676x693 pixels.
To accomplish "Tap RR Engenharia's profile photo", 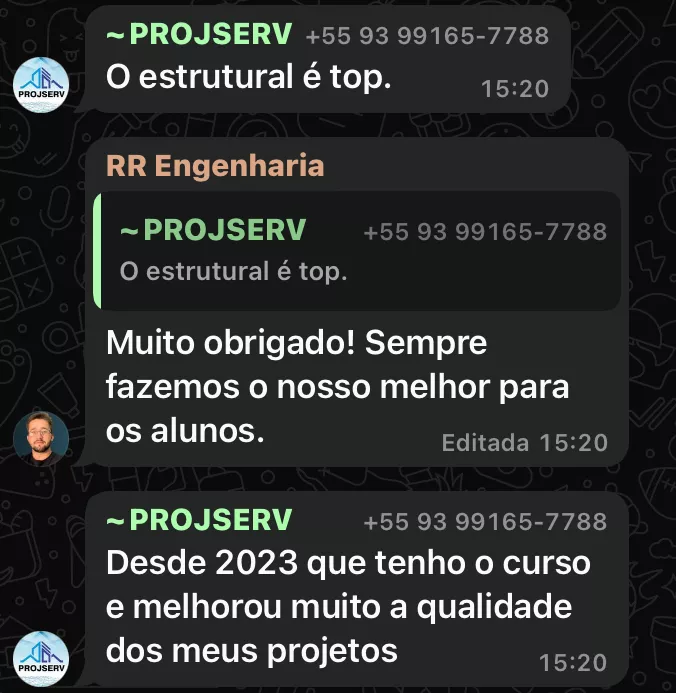I will click(x=41, y=438).
